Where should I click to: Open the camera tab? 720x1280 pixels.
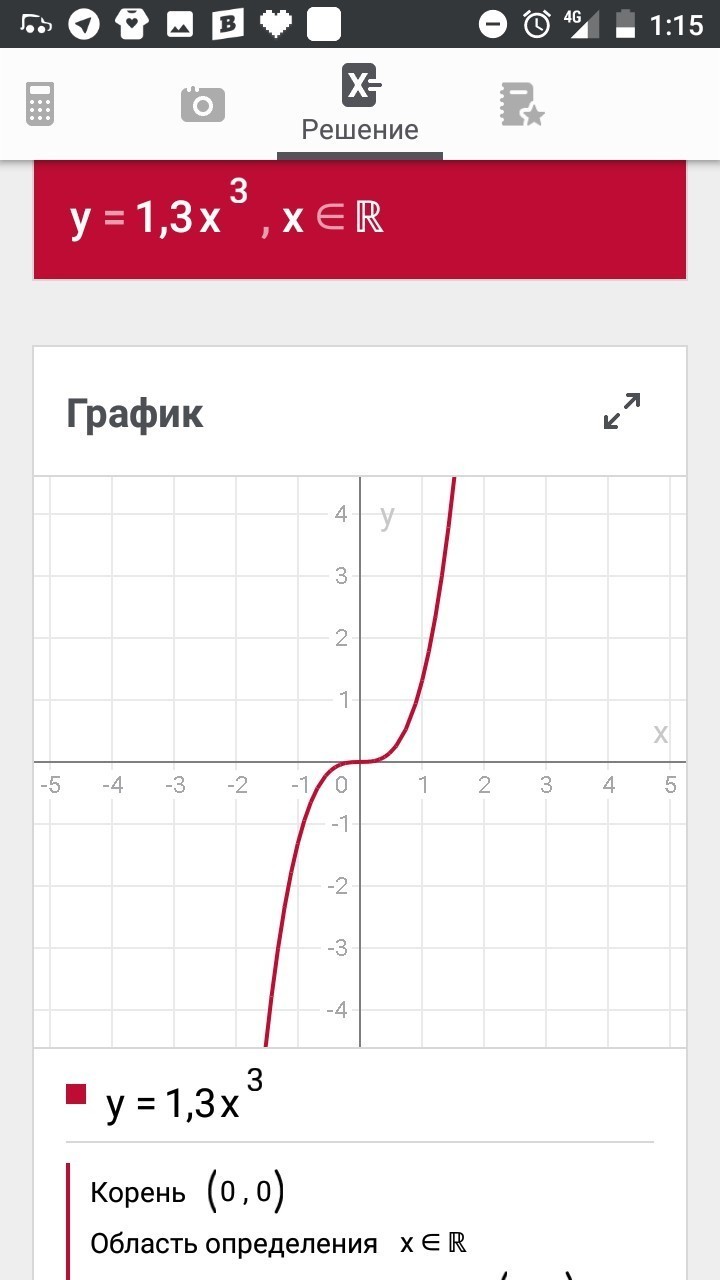[x=202, y=104]
